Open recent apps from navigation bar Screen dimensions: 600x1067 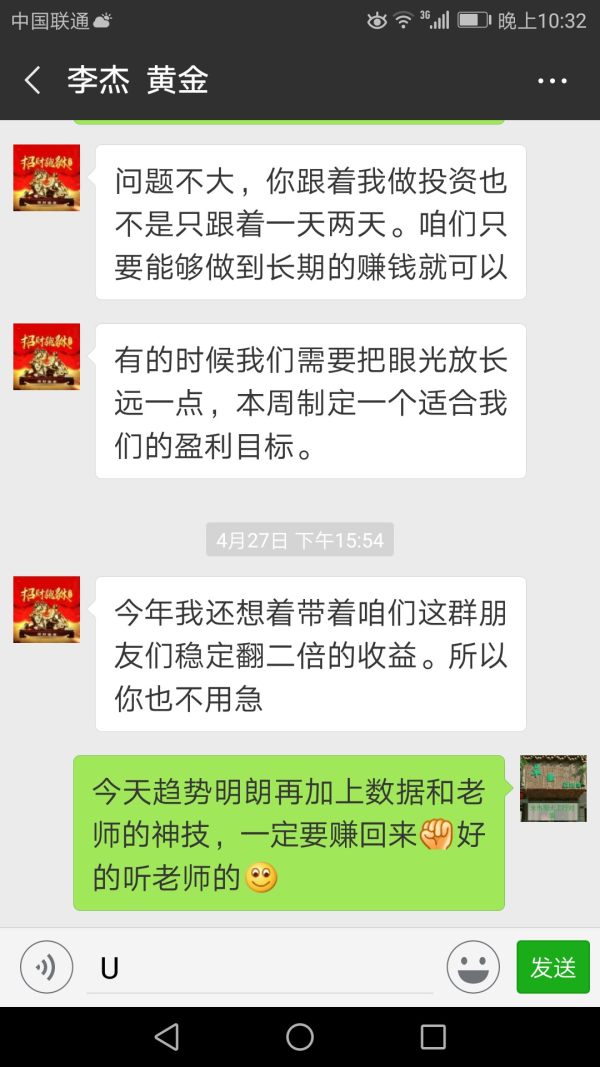tap(433, 1036)
